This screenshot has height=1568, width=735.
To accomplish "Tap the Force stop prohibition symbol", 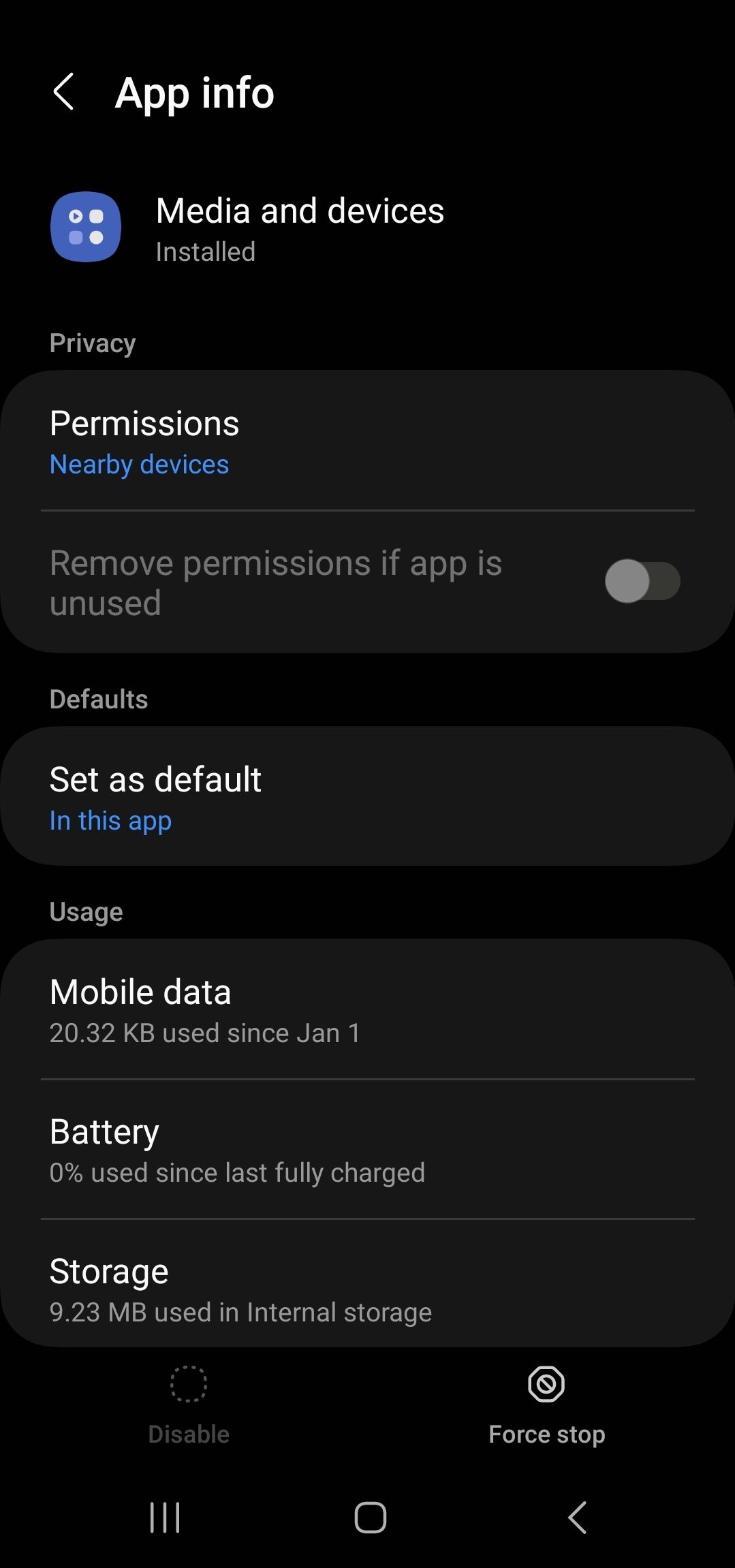I will coord(546,1385).
